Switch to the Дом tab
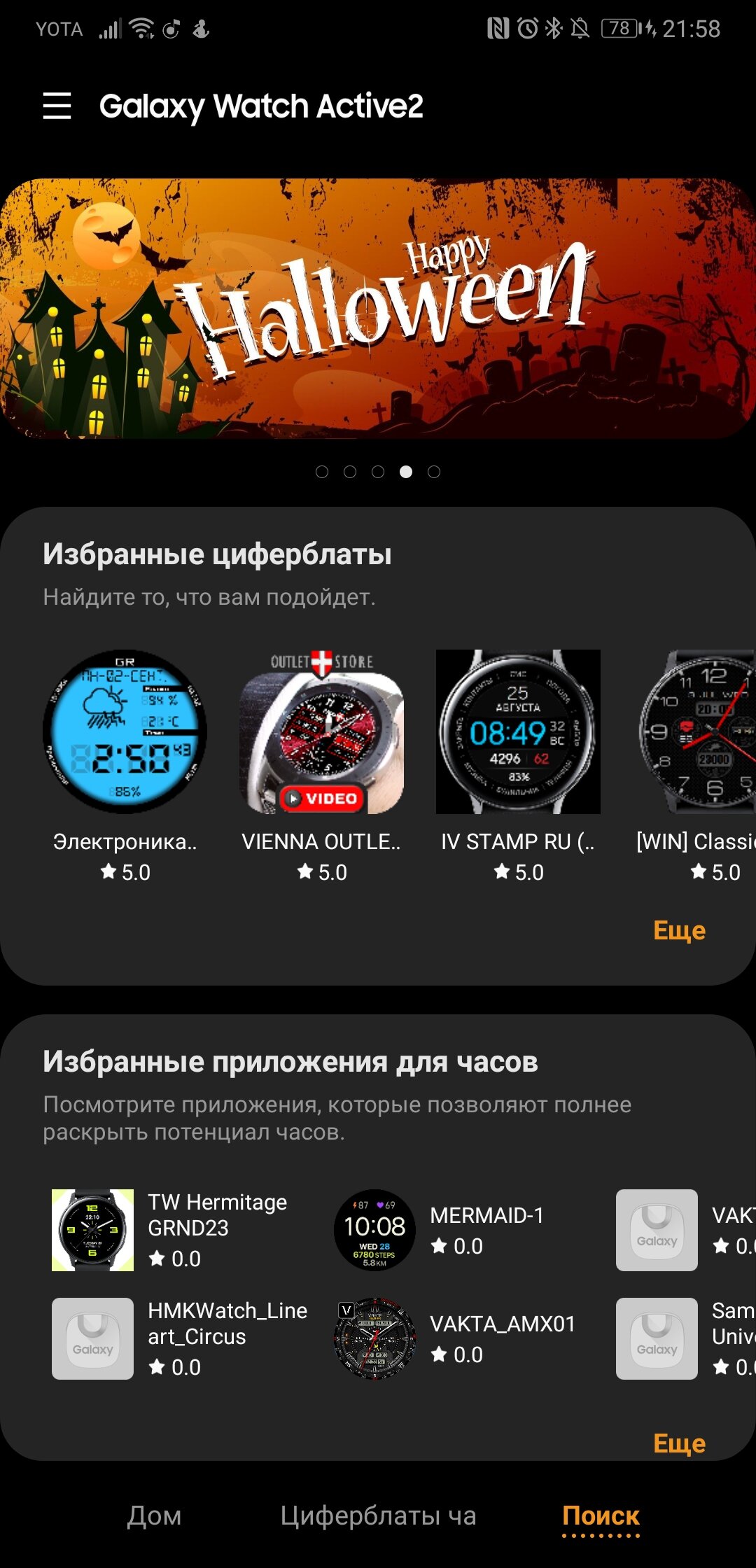The height and width of the screenshot is (1568, 756). pyautogui.click(x=154, y=1515)
